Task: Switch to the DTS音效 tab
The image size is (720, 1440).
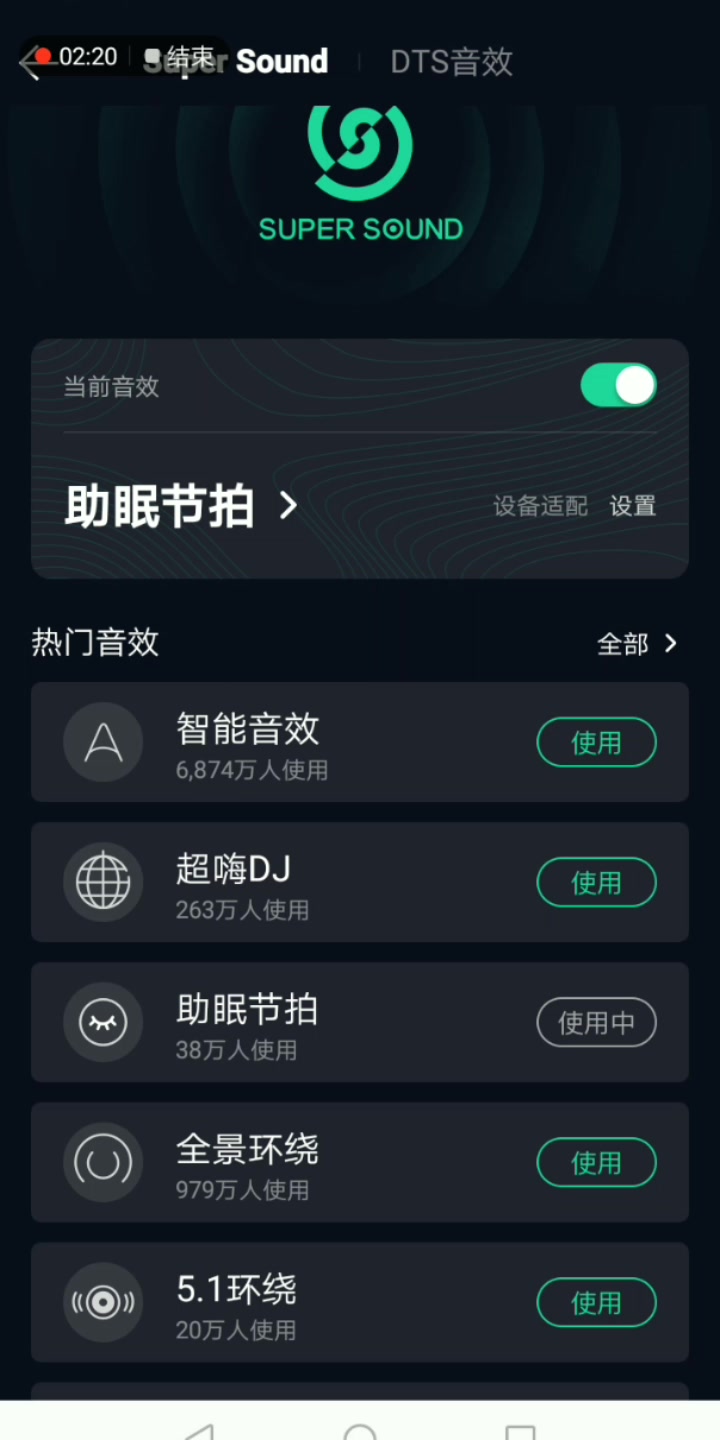Action: (x=451, y=62)
